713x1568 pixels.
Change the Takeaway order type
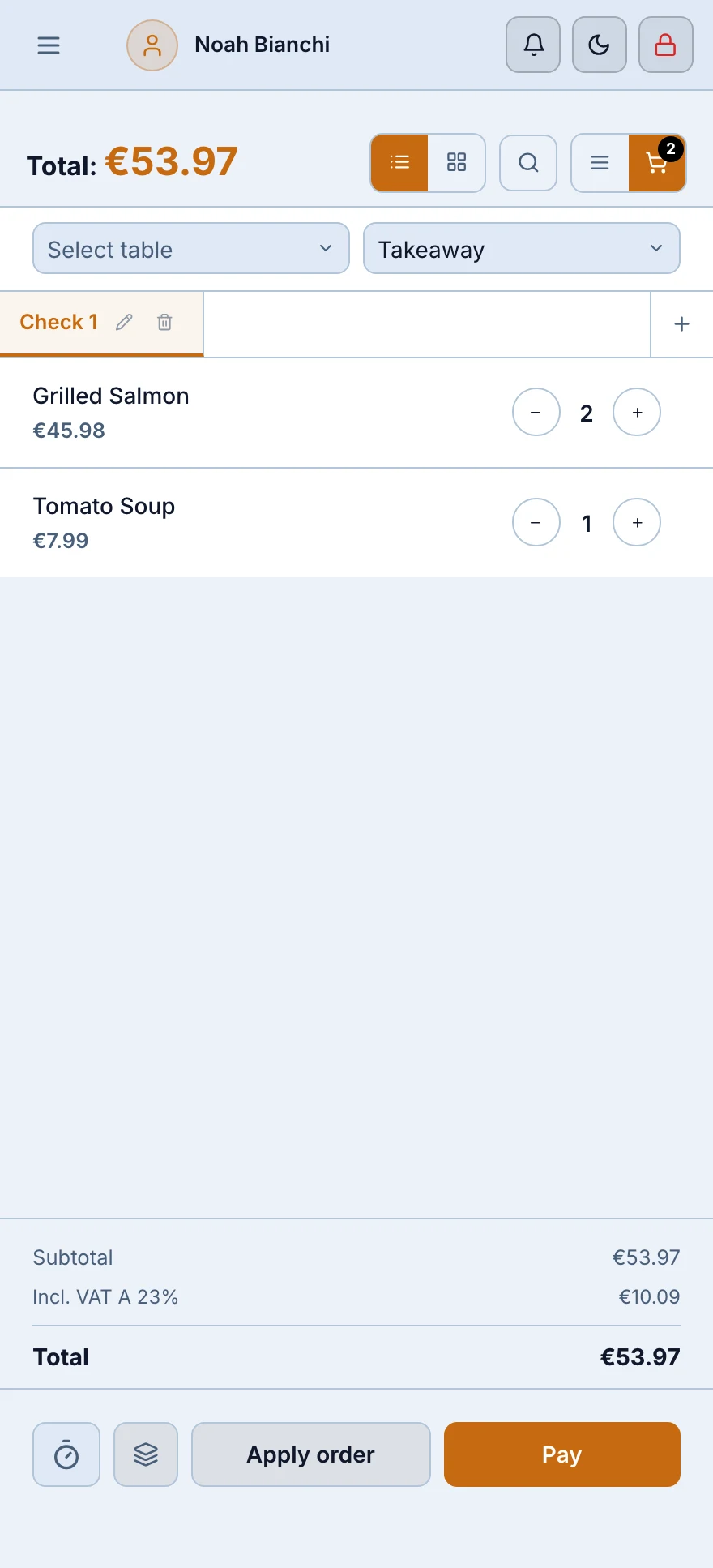point(522,249)
